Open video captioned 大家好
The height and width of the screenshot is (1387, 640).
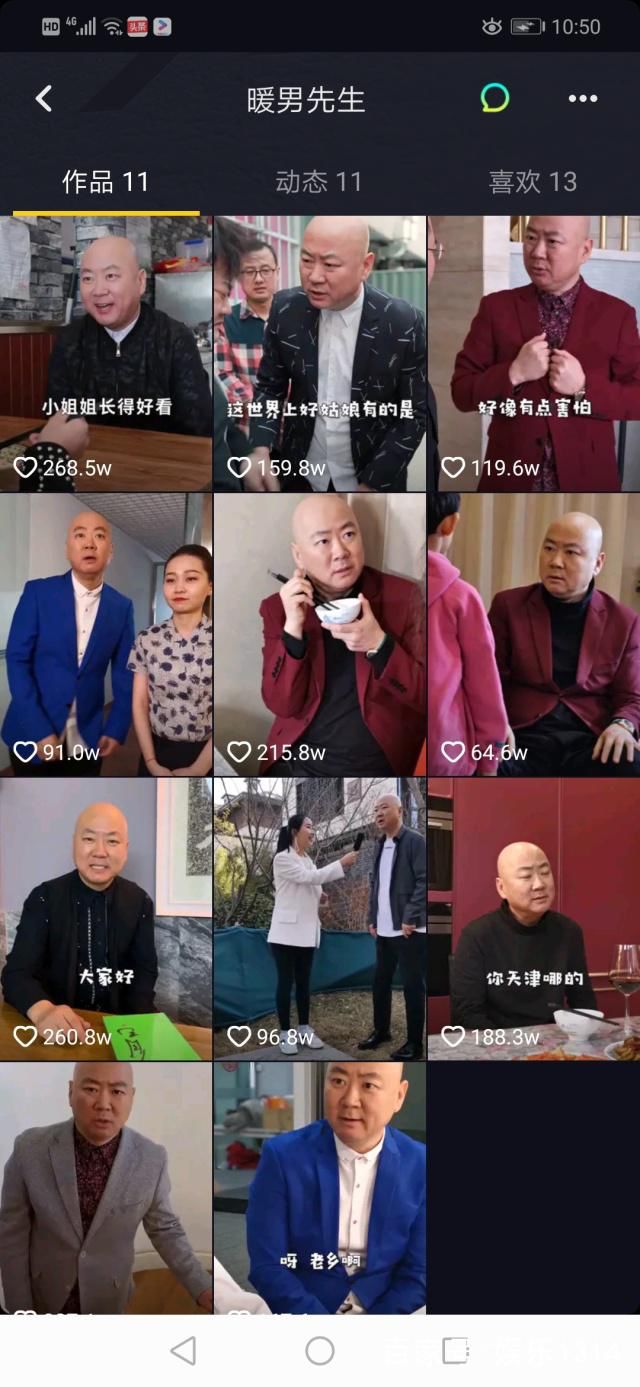pyautogui.click(x=106, y=919)
